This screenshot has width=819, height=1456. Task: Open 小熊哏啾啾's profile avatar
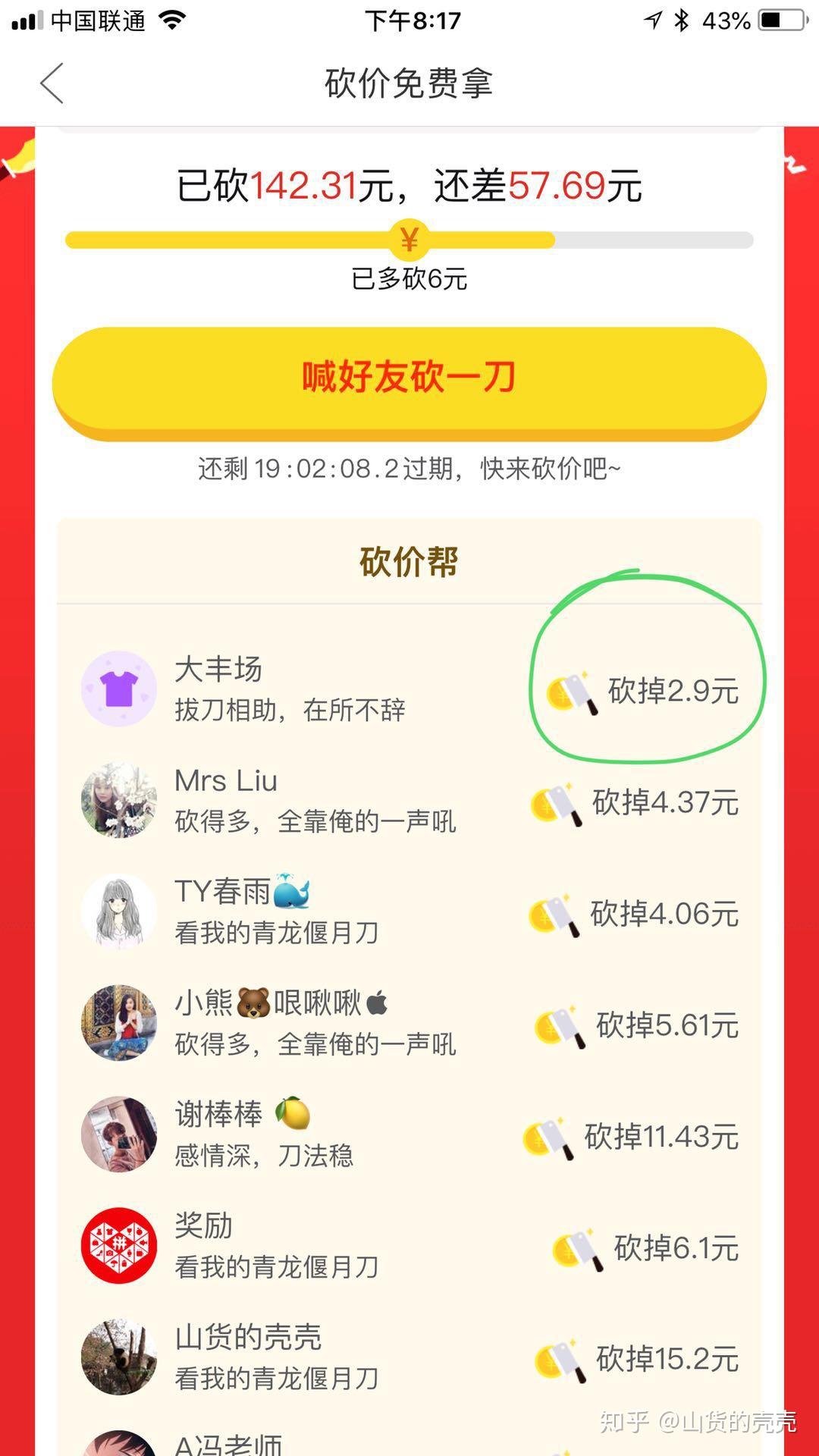tap(118, 1021)
